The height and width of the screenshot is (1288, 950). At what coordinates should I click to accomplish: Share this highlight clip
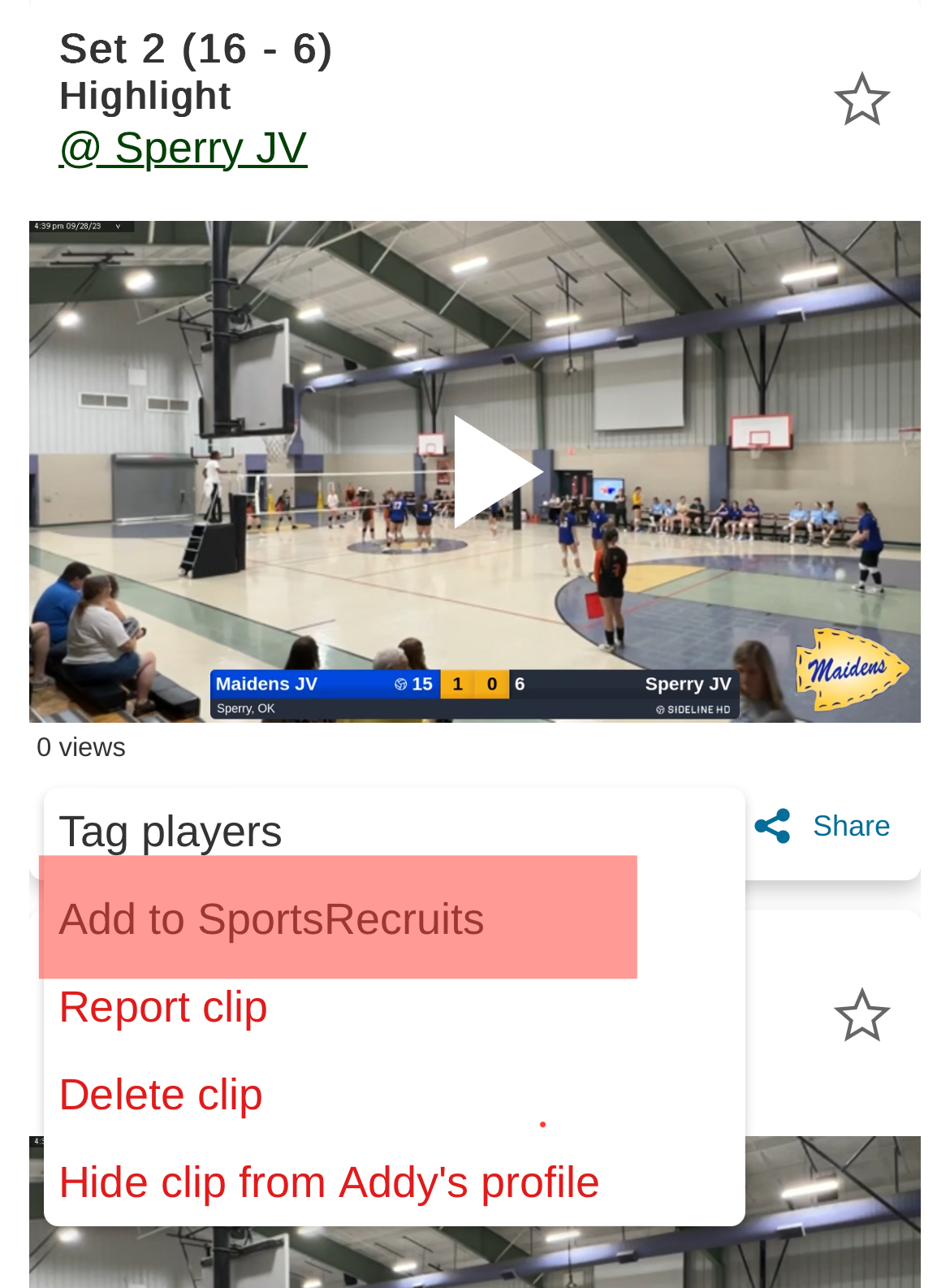click(823, 827)
